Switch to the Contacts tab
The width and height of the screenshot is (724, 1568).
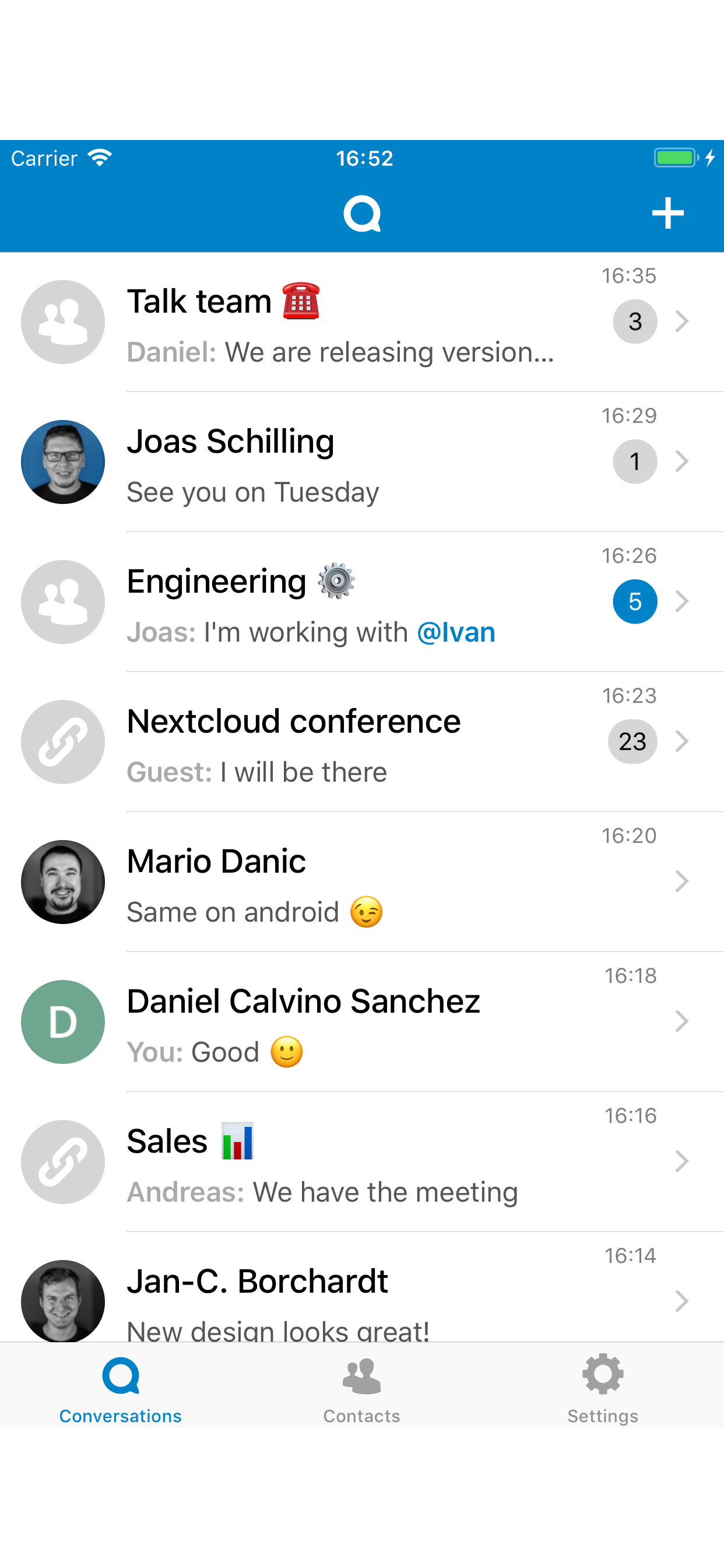(x=361, y=1388)
